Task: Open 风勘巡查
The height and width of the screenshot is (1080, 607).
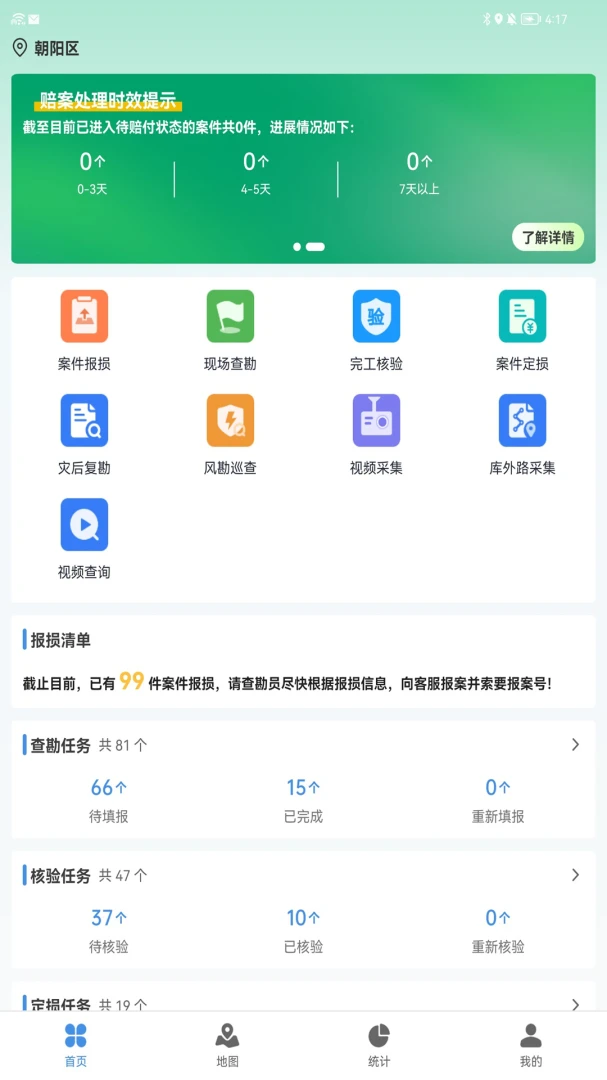Action: pos(230,434)
